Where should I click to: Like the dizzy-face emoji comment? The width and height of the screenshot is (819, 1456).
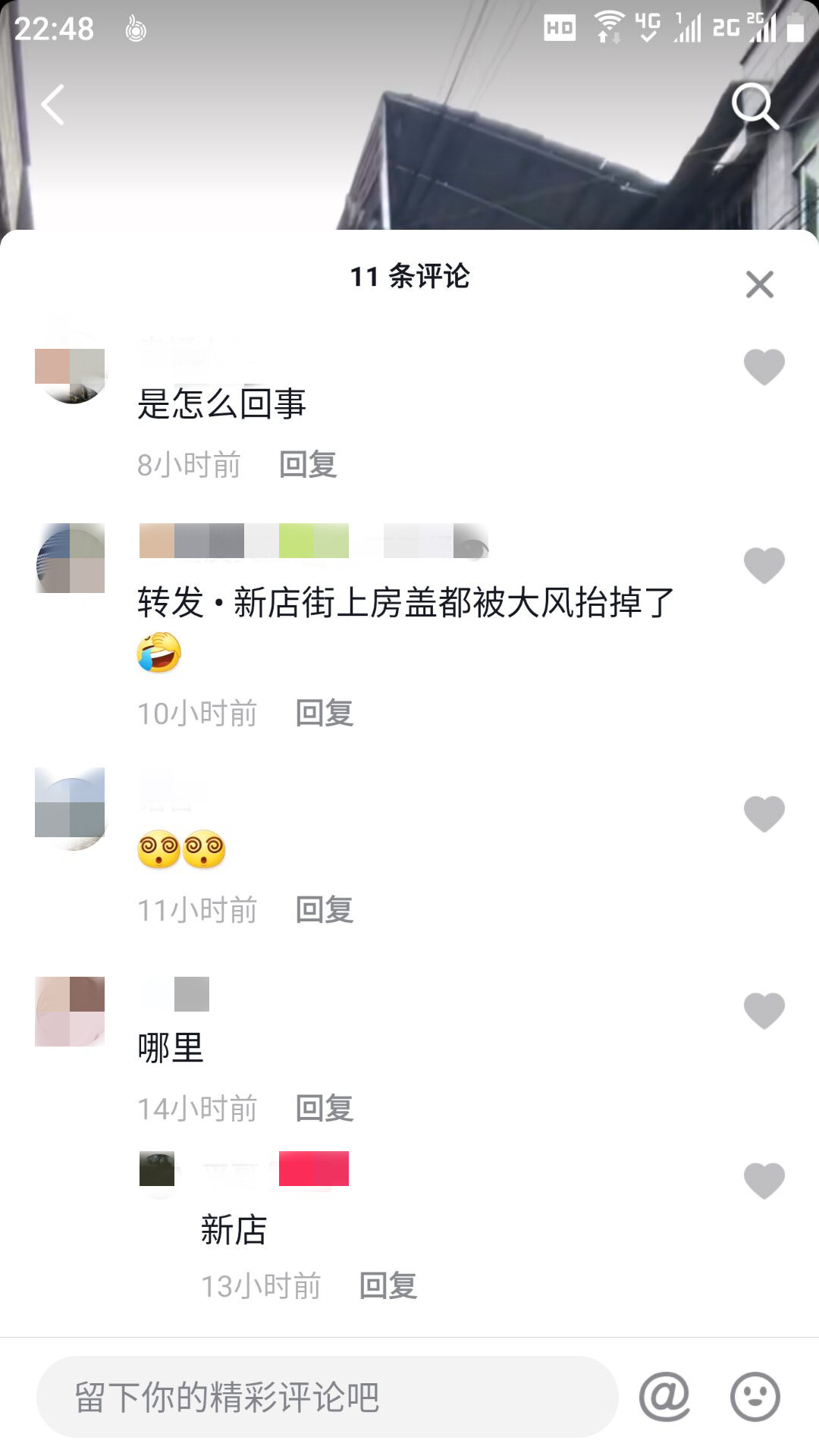(764, 814)
